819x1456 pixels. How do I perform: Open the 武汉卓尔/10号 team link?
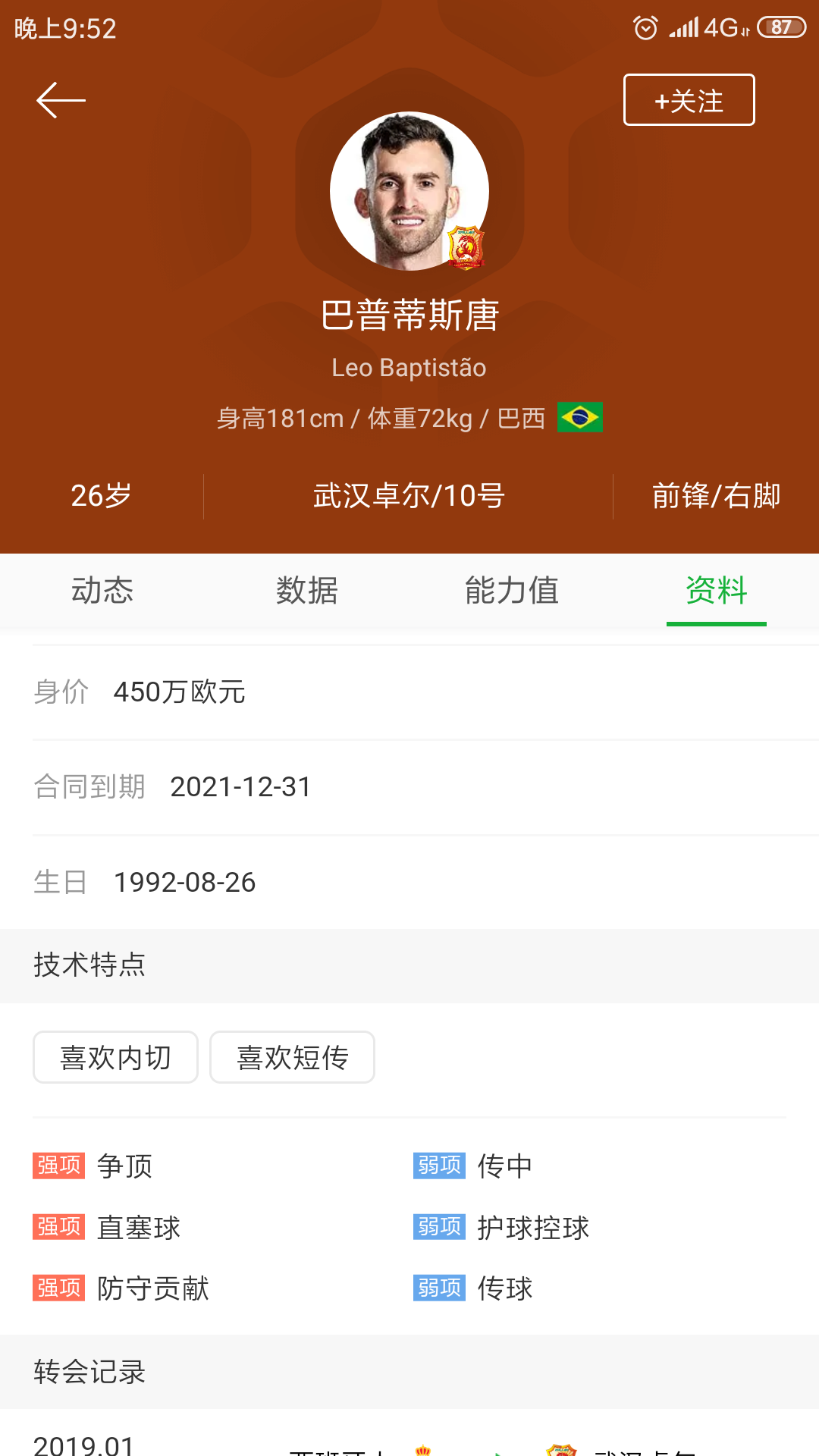click(409, 496)
